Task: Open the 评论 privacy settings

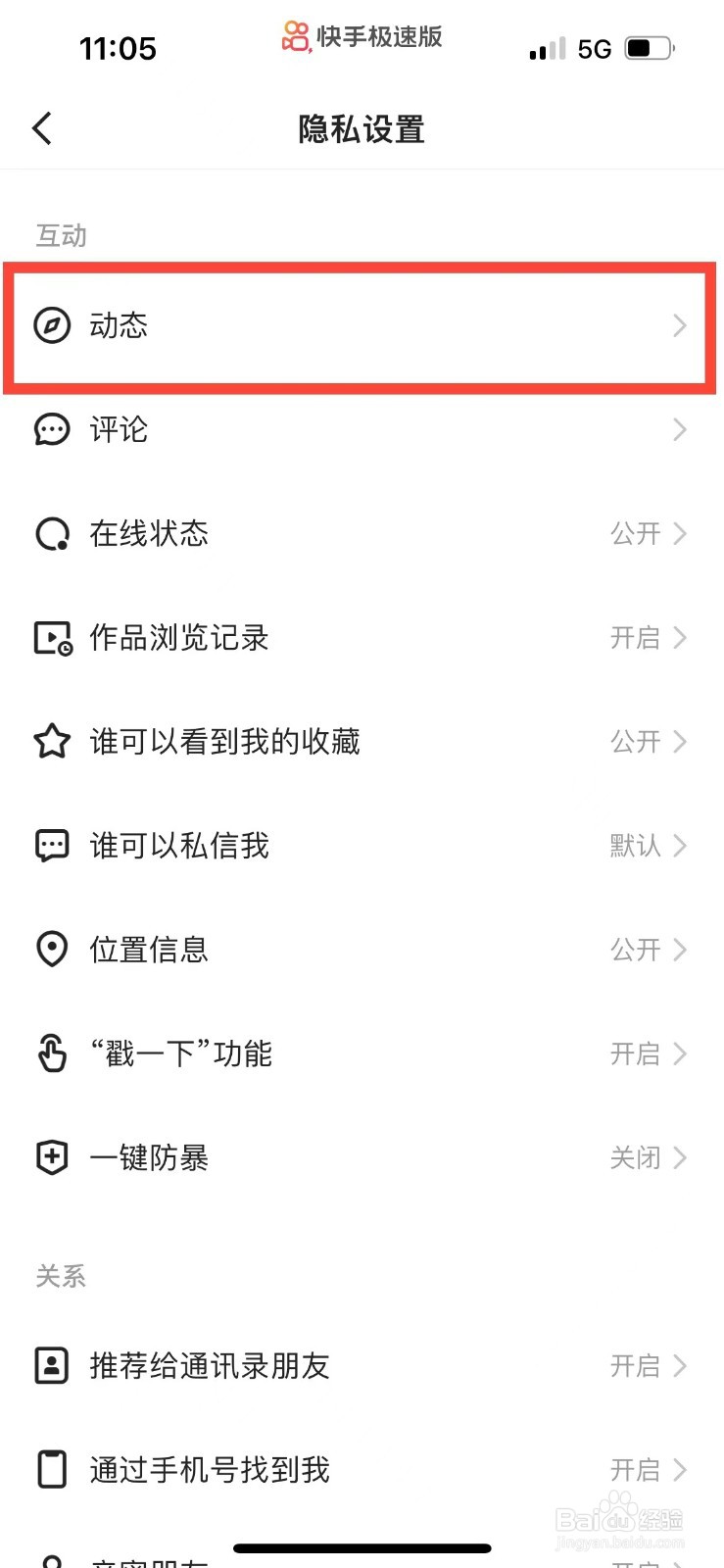Action: (362, 429)
